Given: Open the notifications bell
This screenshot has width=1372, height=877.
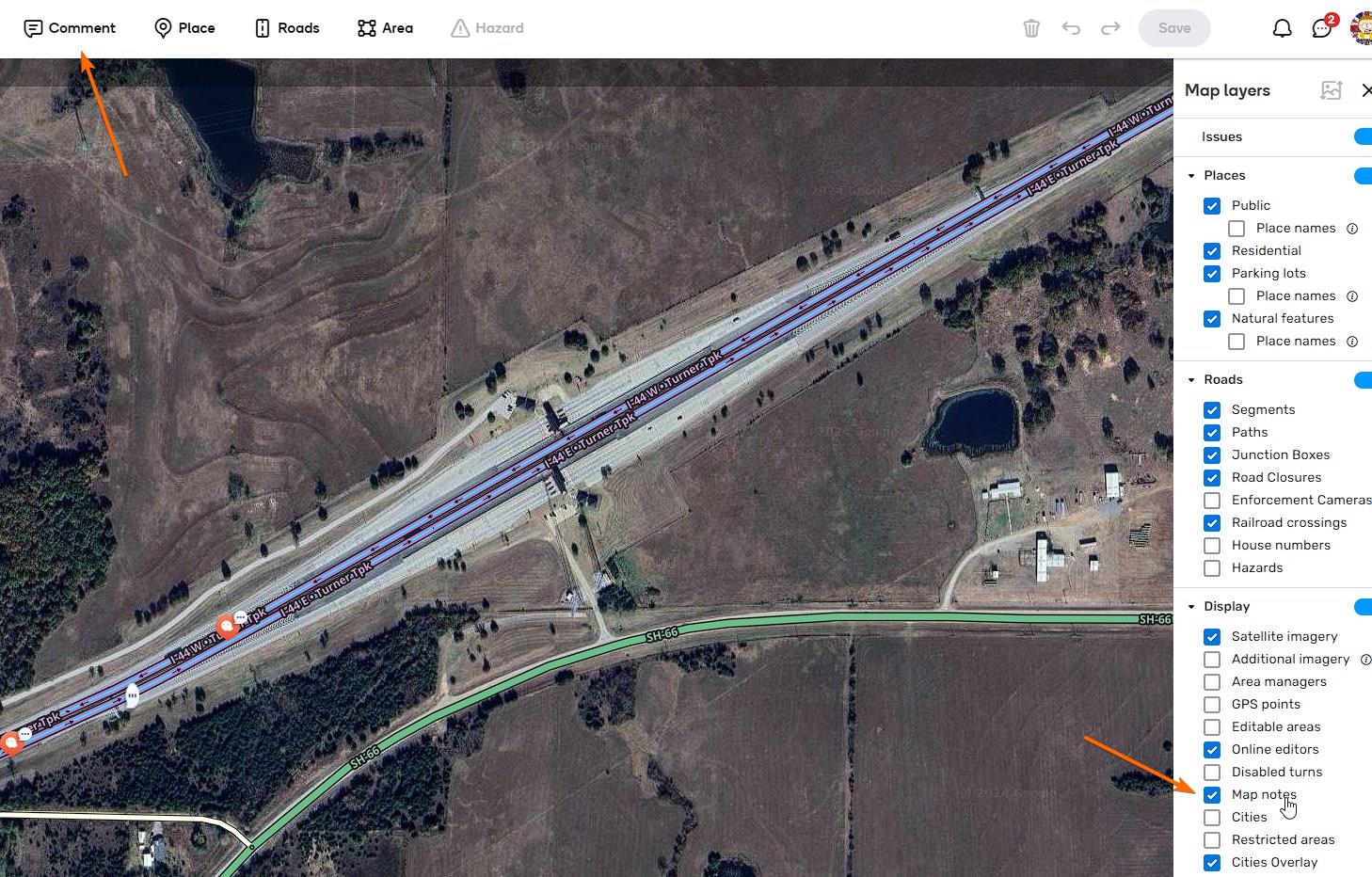Looking at the screenshot, I should [x=1282, y=28].
